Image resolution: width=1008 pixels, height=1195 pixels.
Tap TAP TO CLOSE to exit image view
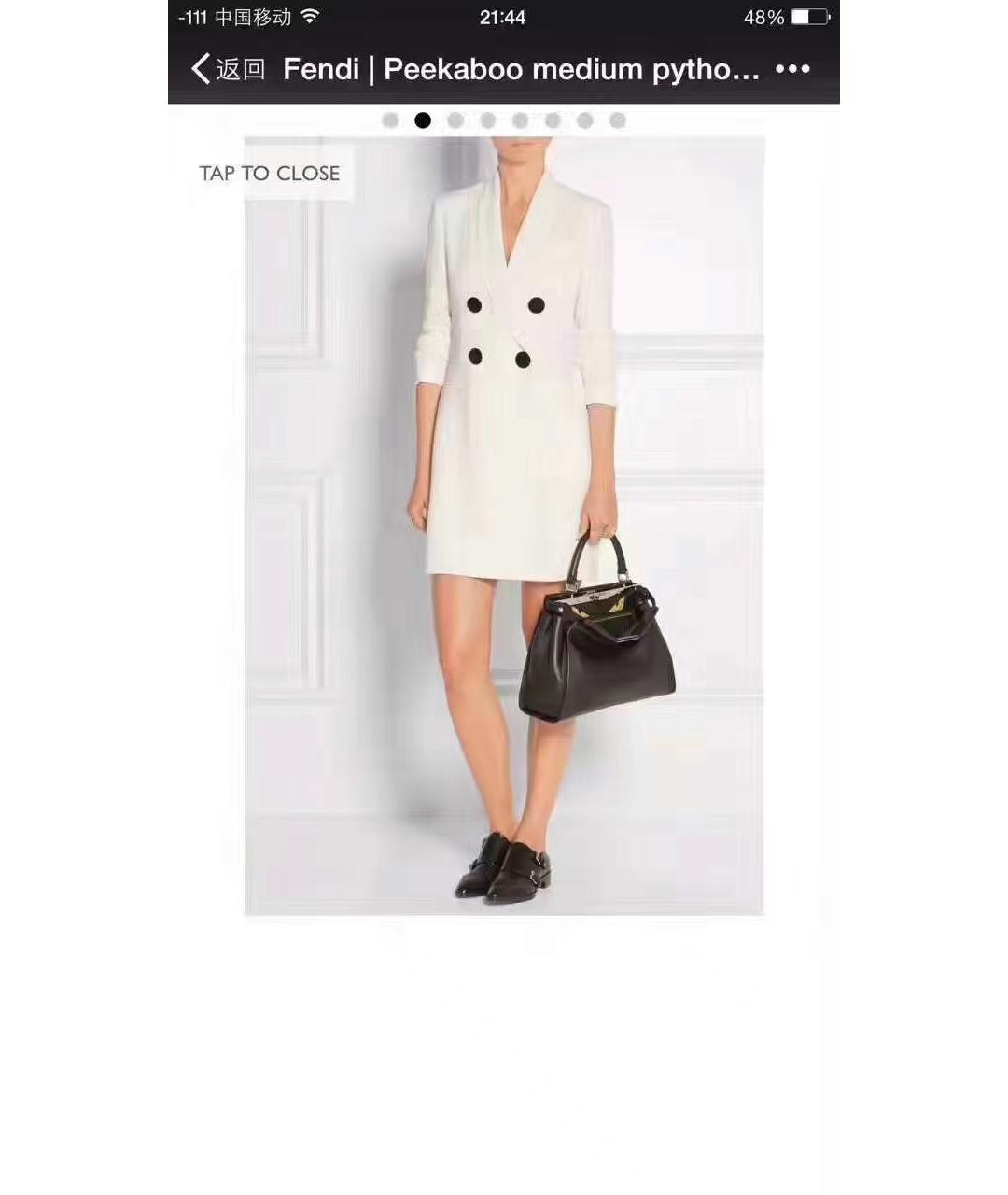coord(270,174)
